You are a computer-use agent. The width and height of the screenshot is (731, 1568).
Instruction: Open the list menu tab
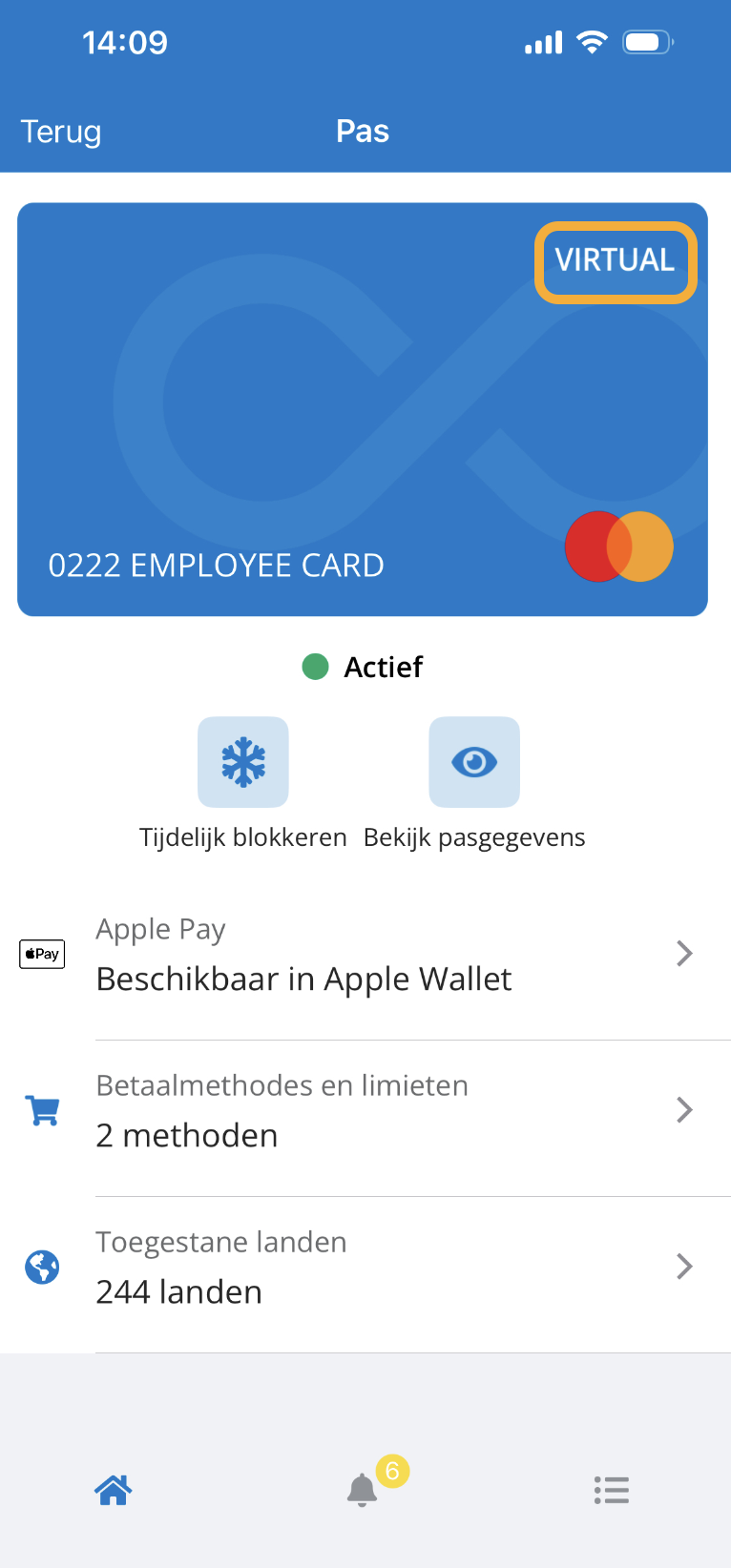611,1489
